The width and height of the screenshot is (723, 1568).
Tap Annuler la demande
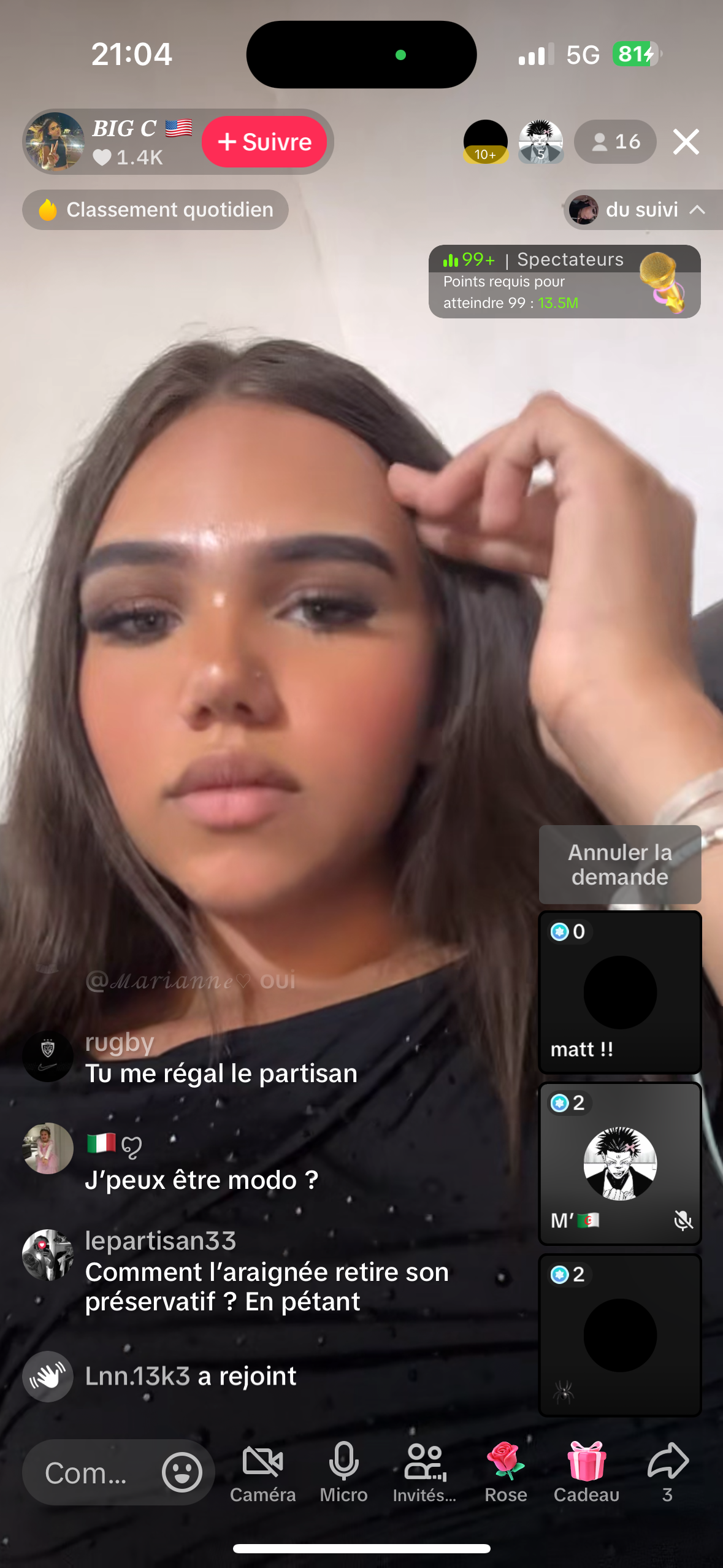coord(619,864)
